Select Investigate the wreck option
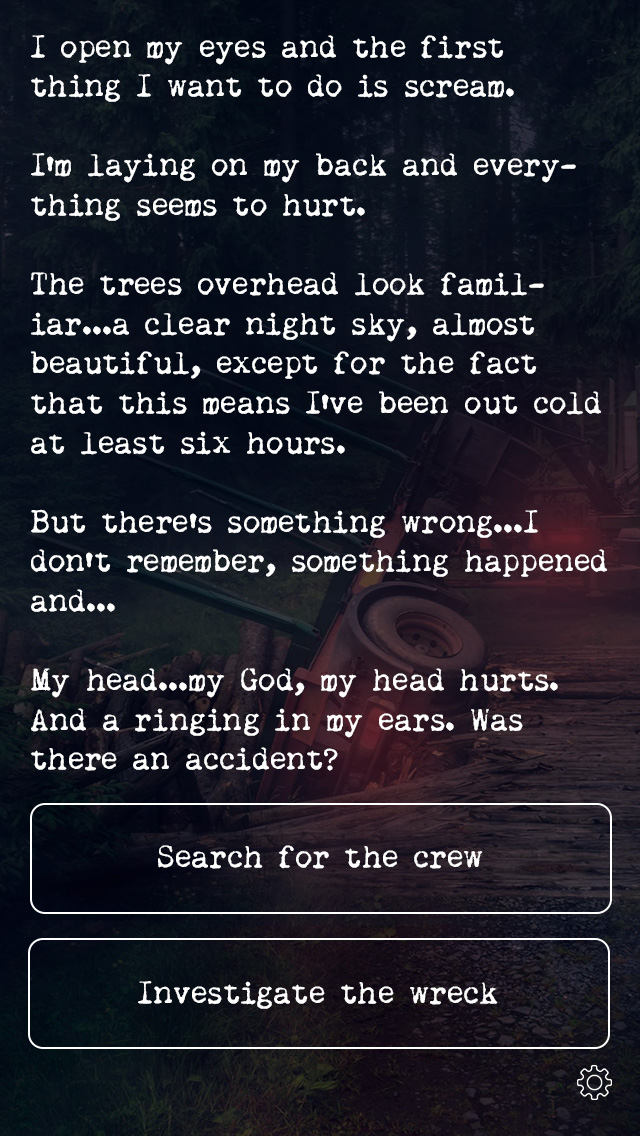Screen dimensions: 640x1136 pyautogui.click(x=318, y=993)
